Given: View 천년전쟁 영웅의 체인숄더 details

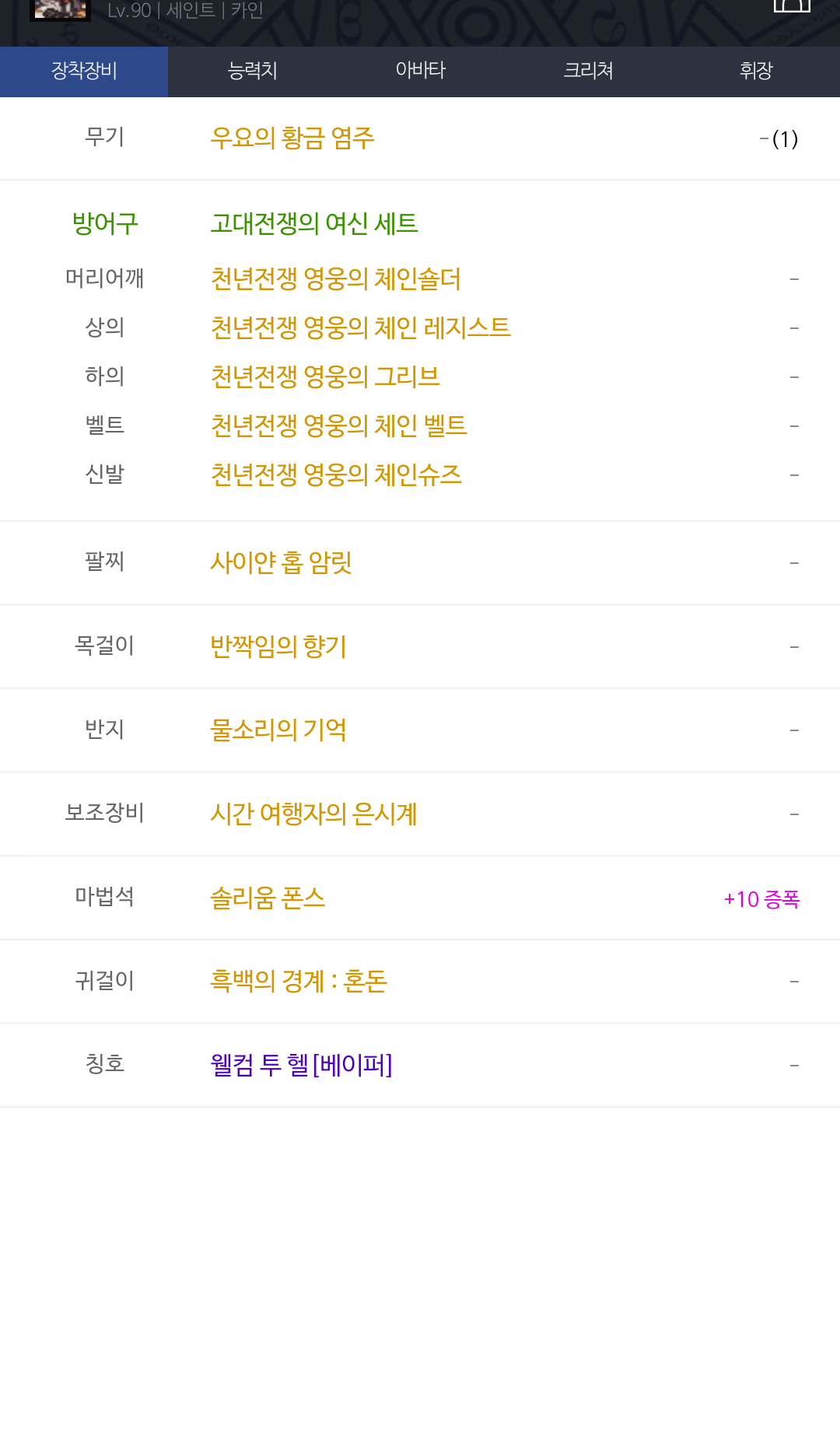Looking at the screenshot, I should [336, 279].
